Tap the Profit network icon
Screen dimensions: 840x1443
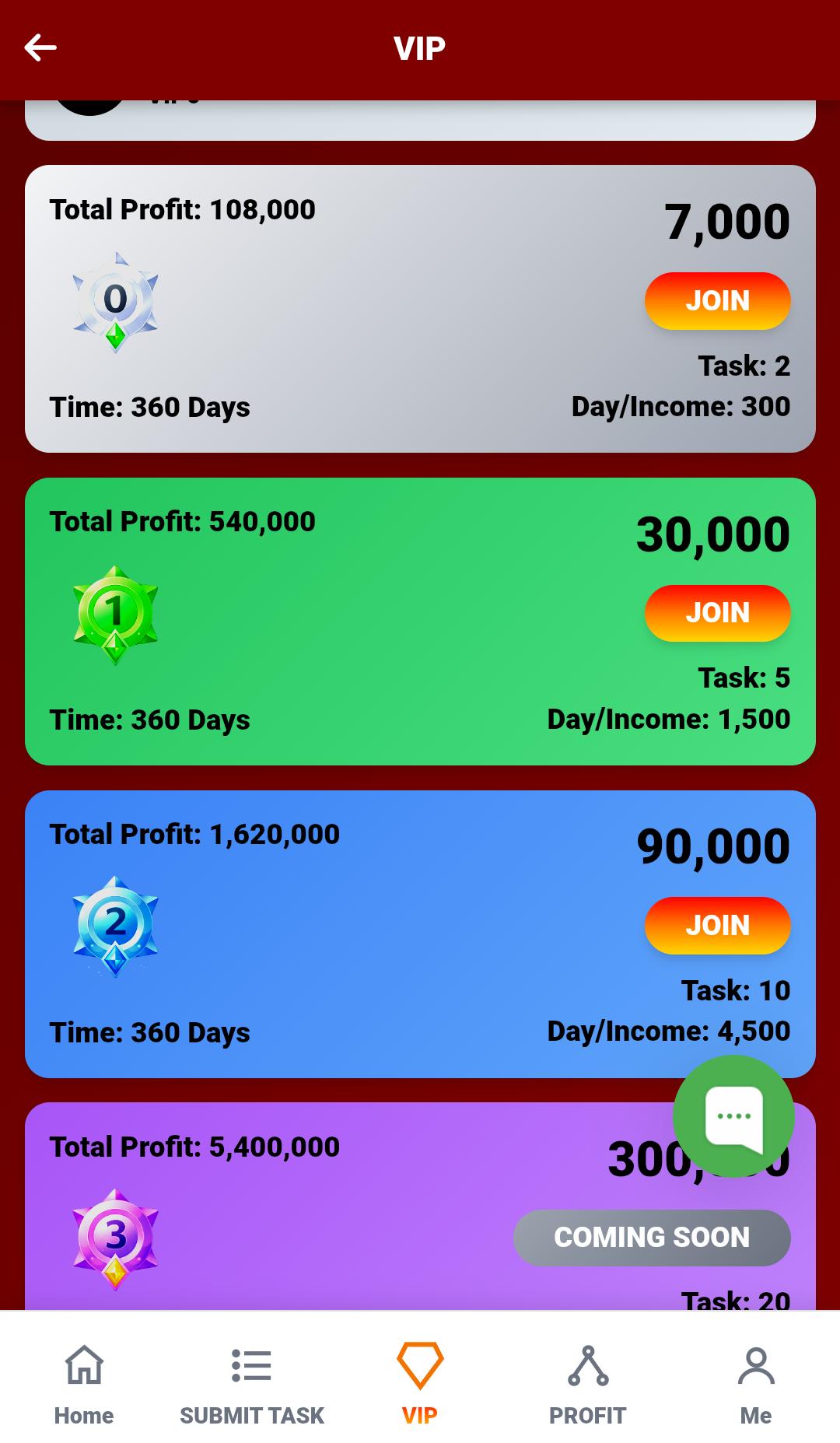[x=587, y=1365]
